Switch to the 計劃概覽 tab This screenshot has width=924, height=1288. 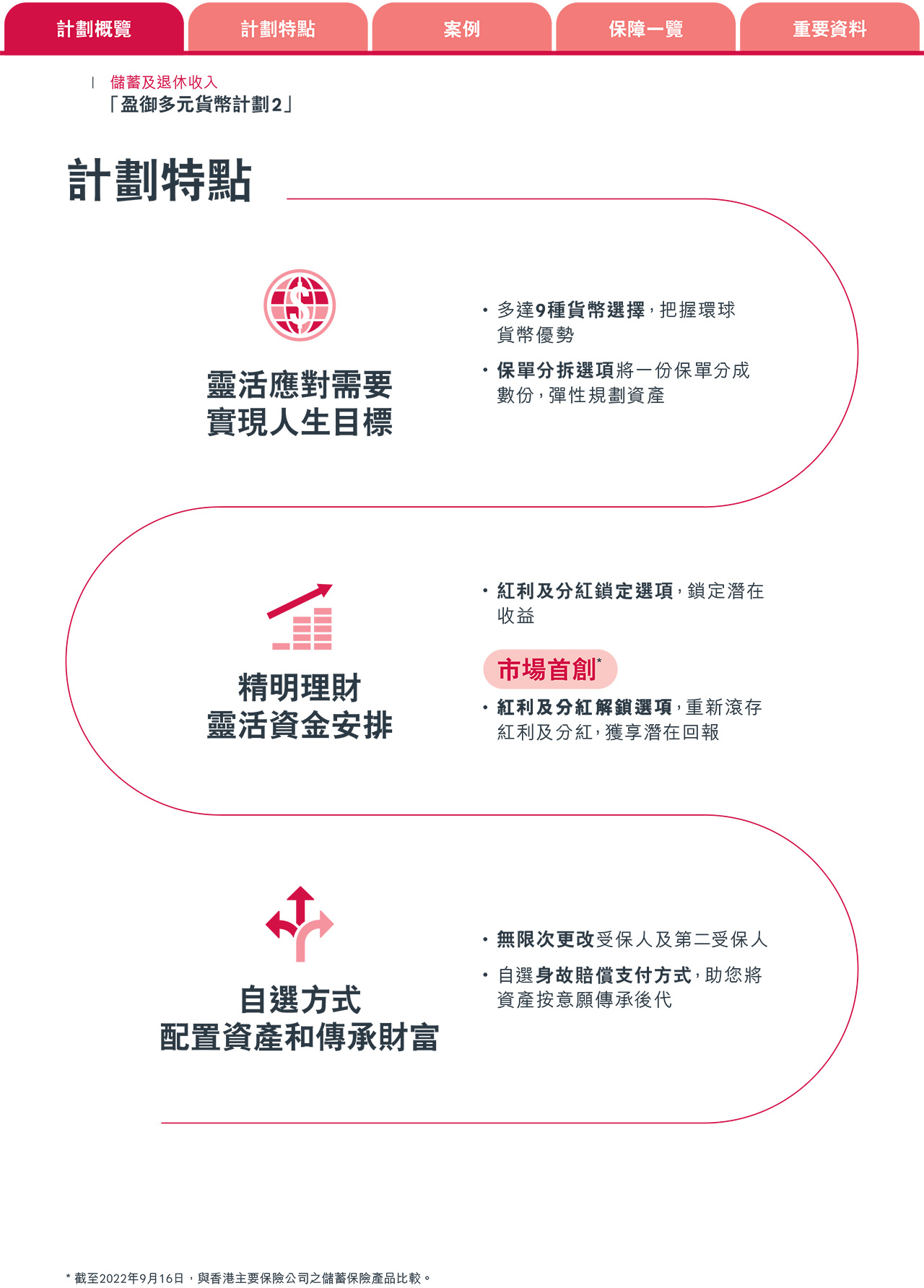coord(94,29)
